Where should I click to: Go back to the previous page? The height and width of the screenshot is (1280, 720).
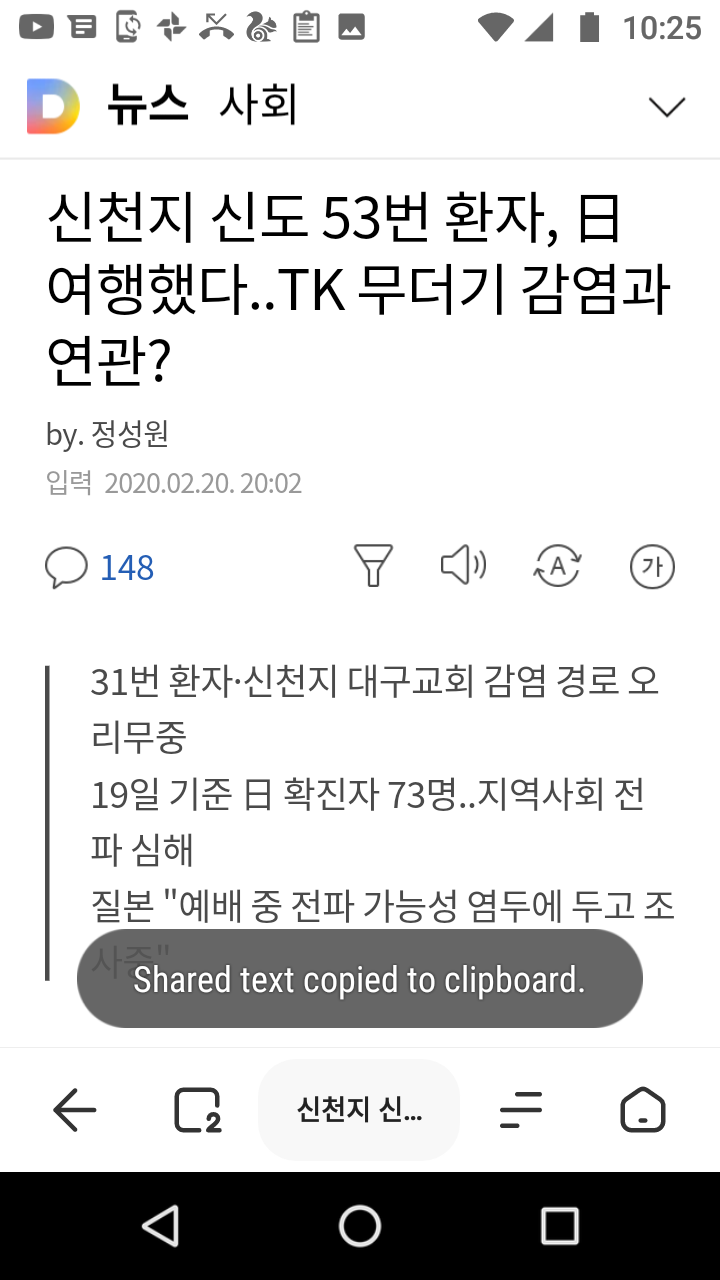[x=75, y=1110]
